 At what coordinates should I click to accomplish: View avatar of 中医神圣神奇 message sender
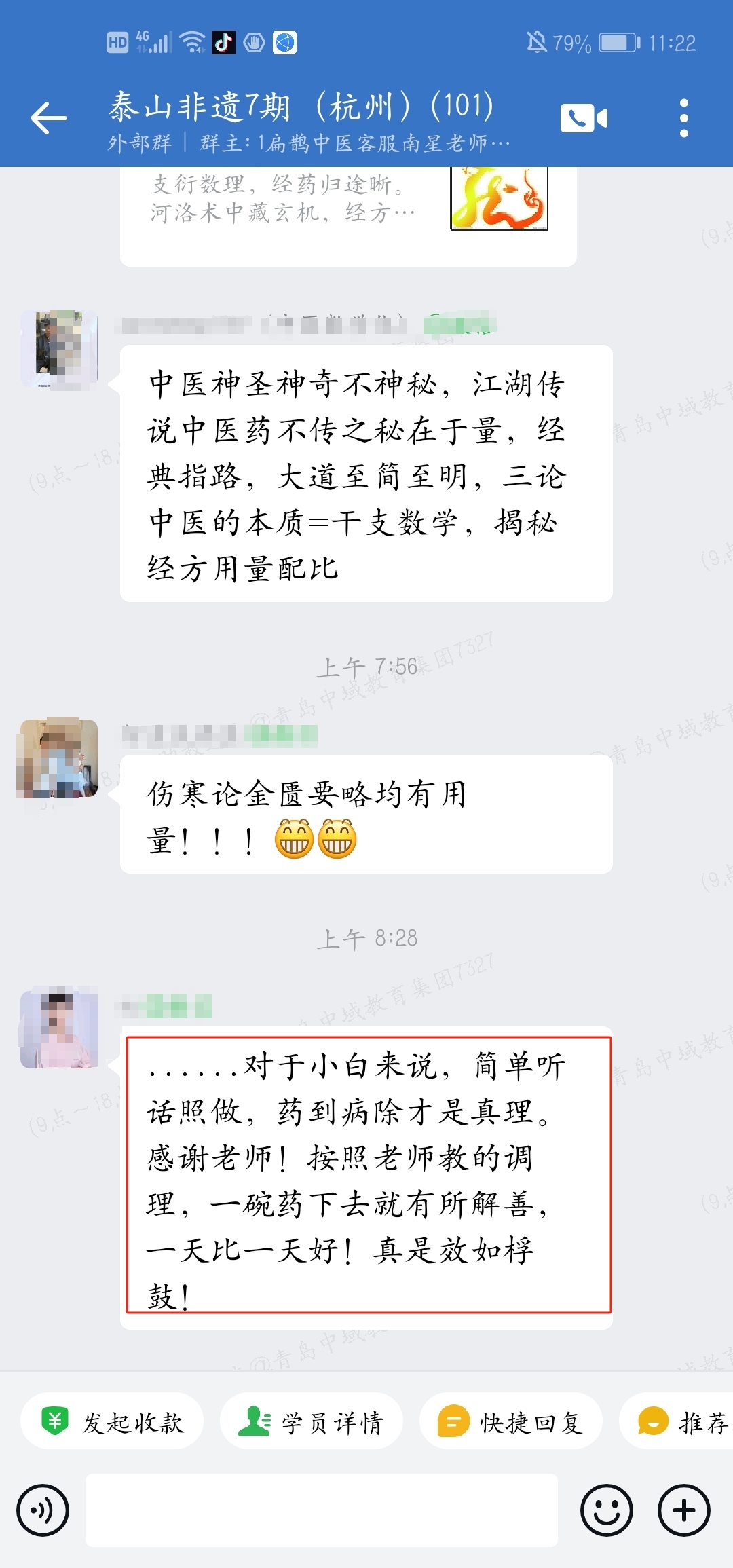click(58, 349)
